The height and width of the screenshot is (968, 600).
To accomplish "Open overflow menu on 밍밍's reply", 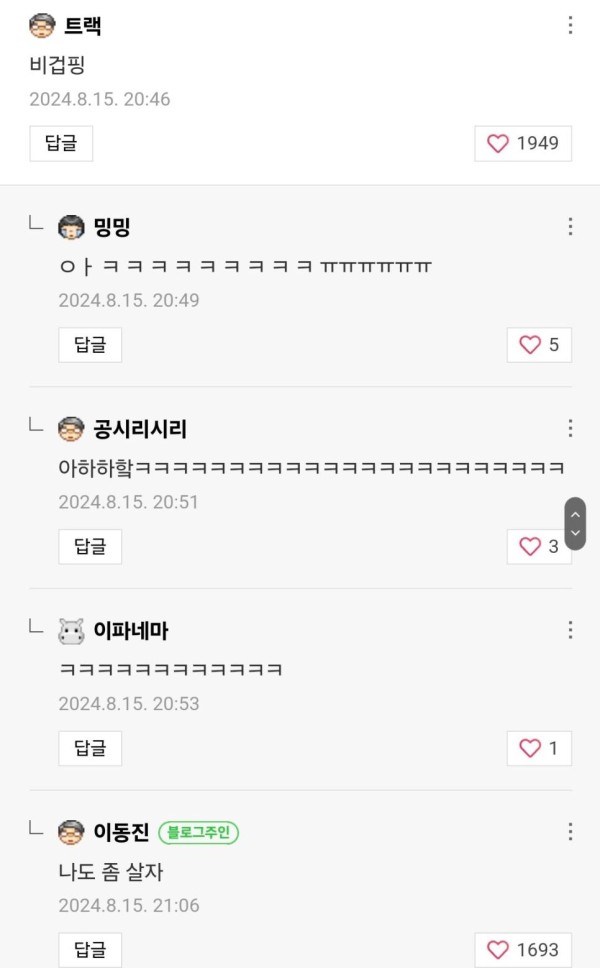I will coord(570,227).
